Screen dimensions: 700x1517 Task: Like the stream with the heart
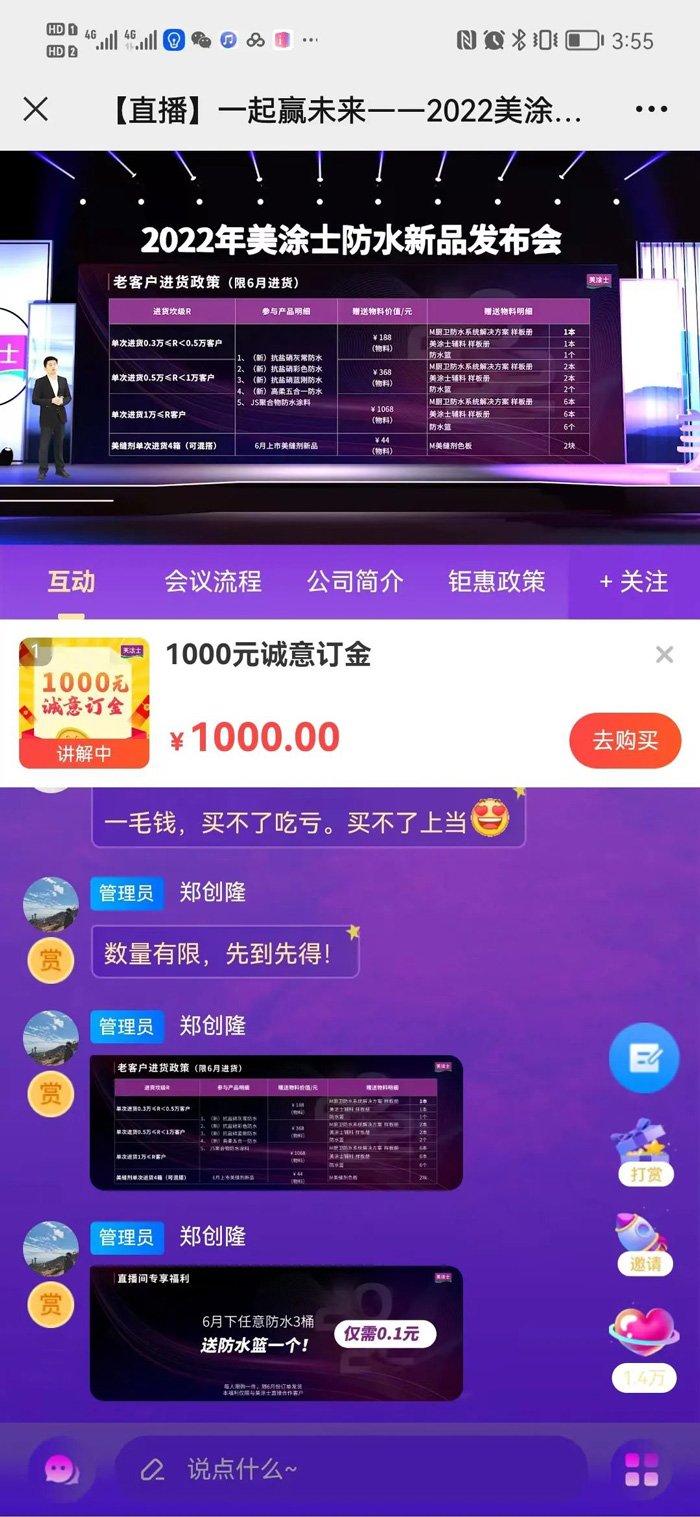point(644,1335)
